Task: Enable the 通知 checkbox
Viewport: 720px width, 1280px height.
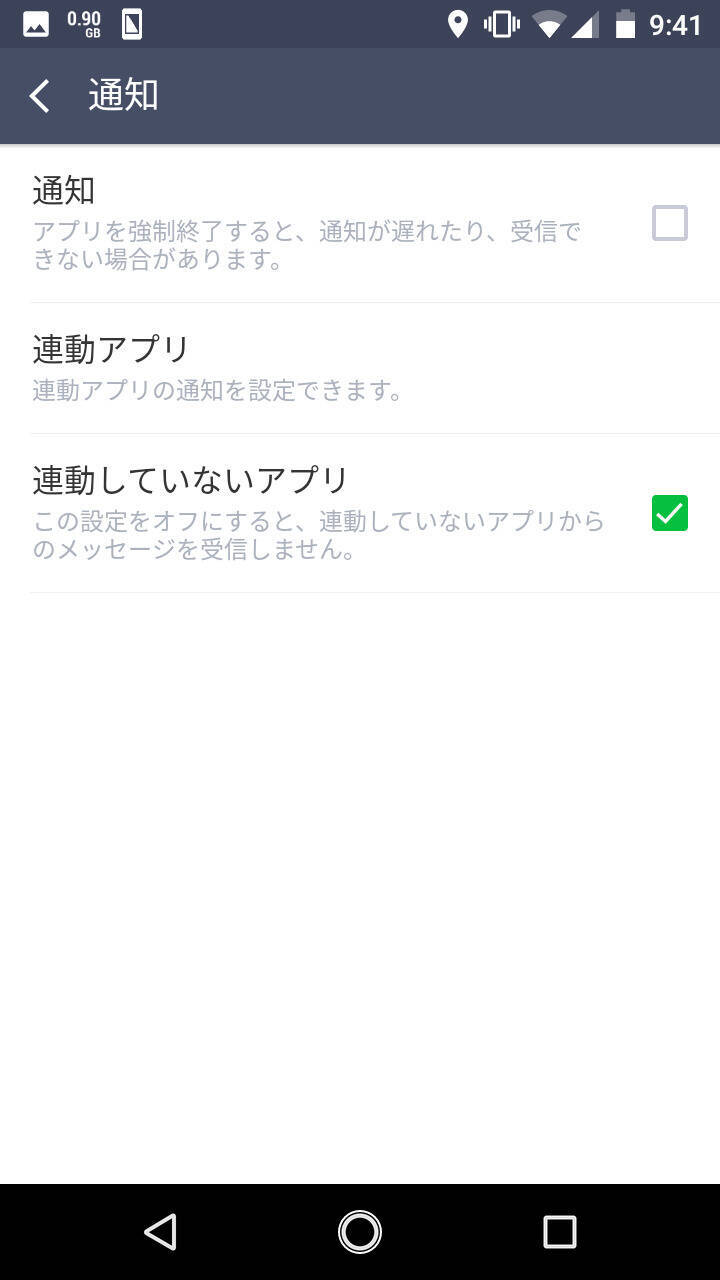Action: (669, 223)
